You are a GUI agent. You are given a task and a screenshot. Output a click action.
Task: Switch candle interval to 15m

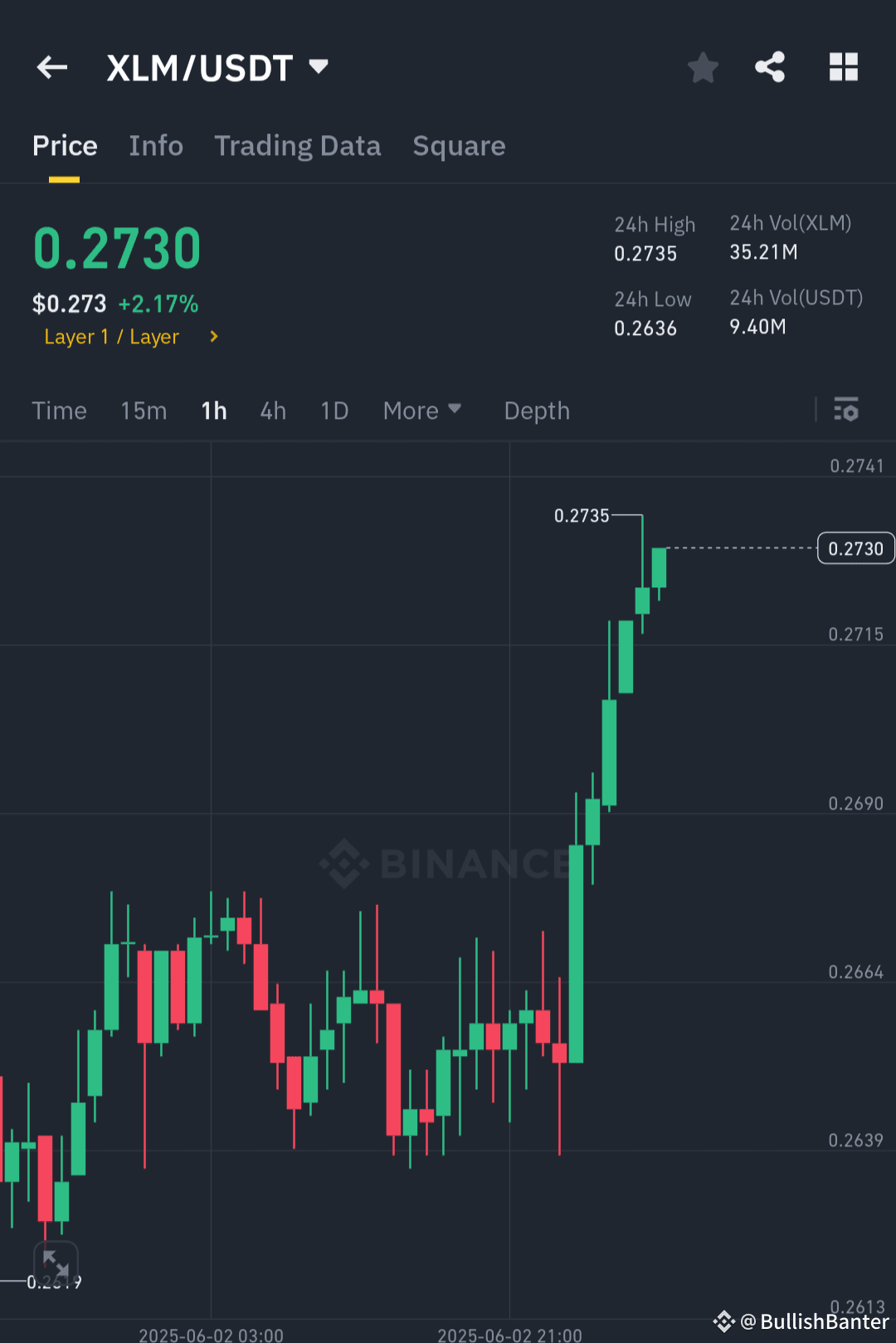tap(143, 410)
